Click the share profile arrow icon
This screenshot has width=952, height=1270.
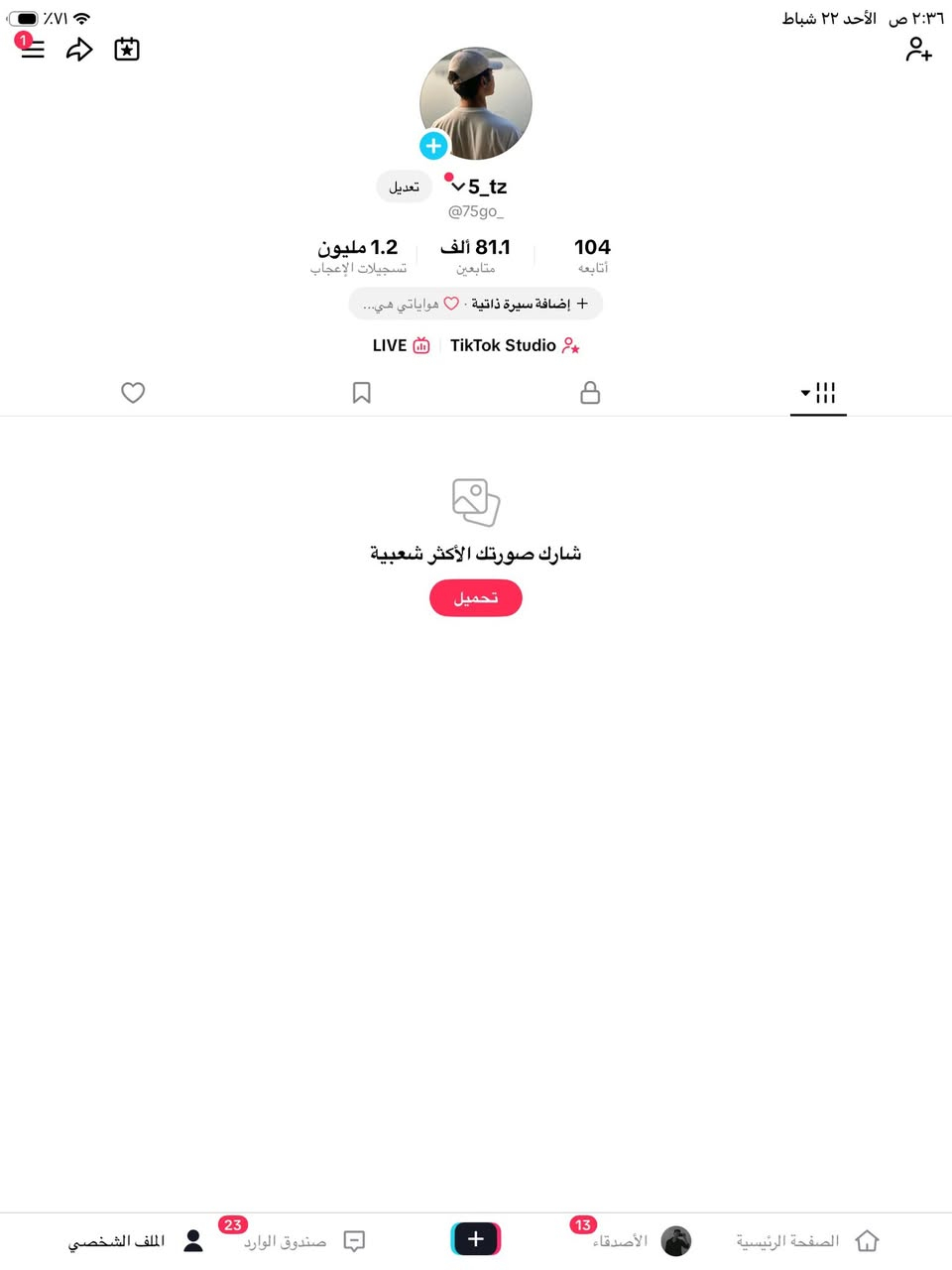(x=78, y=49)
